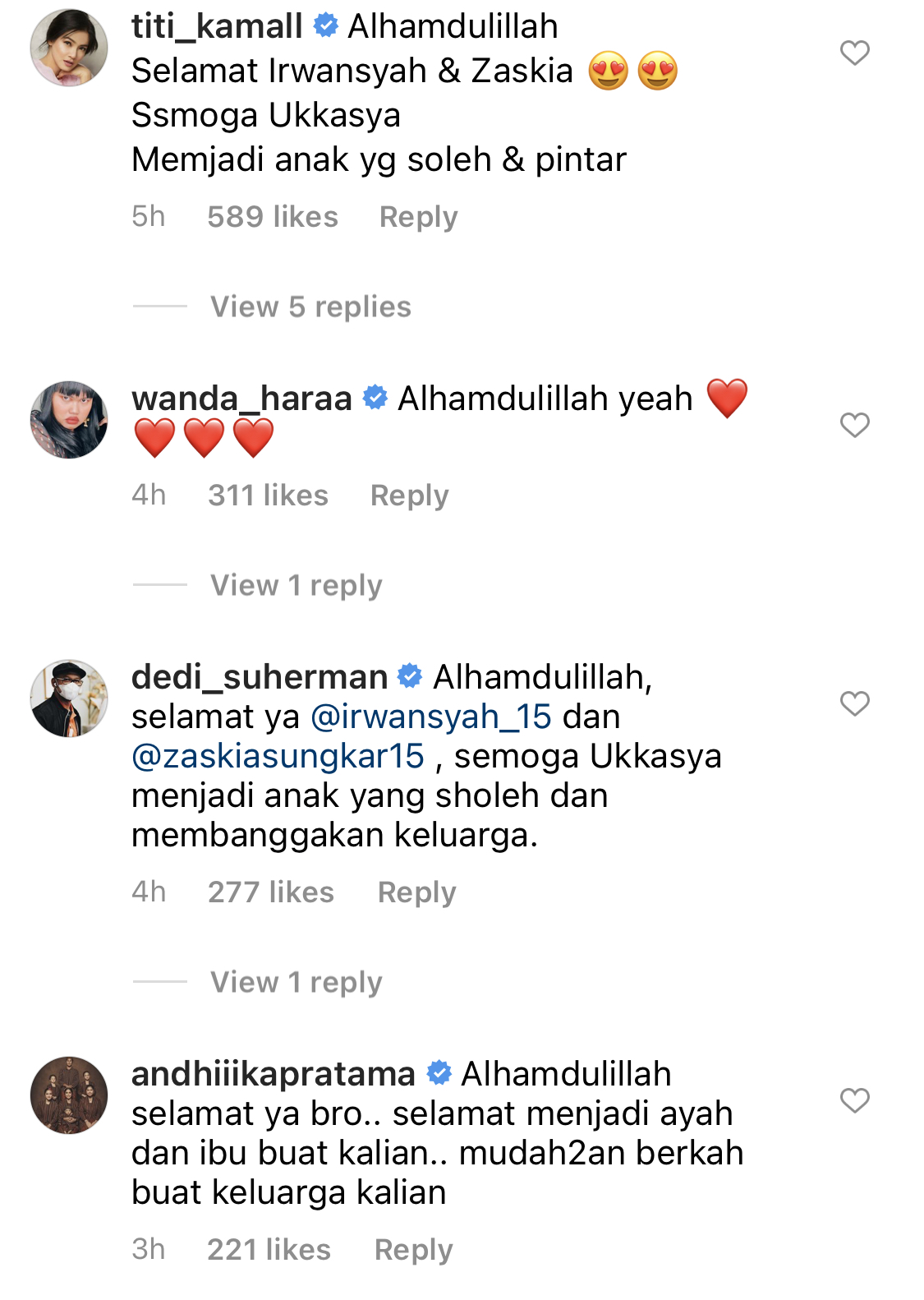This screenshot has height=1300, width=924.
Task: Open the @irwansyah_15 mention link
Action: coord(430,717)
